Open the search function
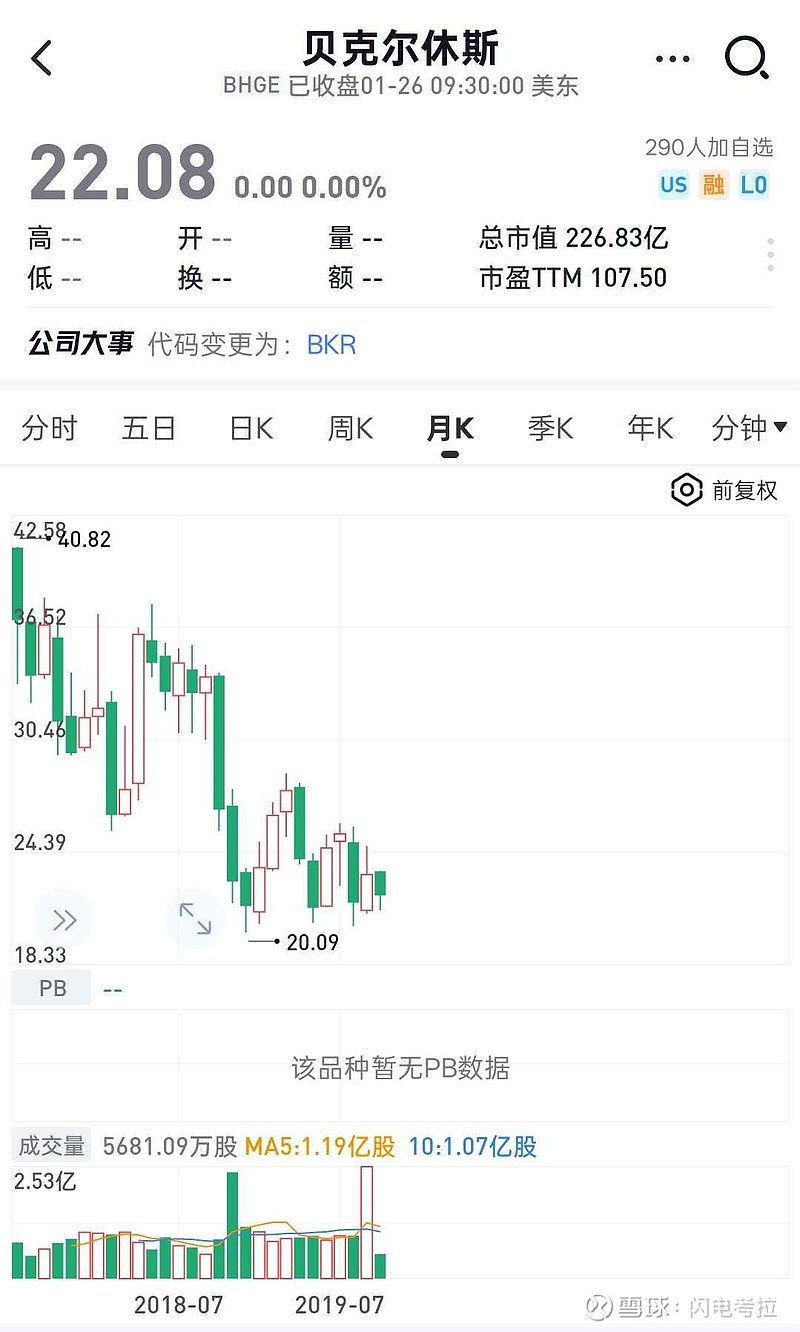 746,58
